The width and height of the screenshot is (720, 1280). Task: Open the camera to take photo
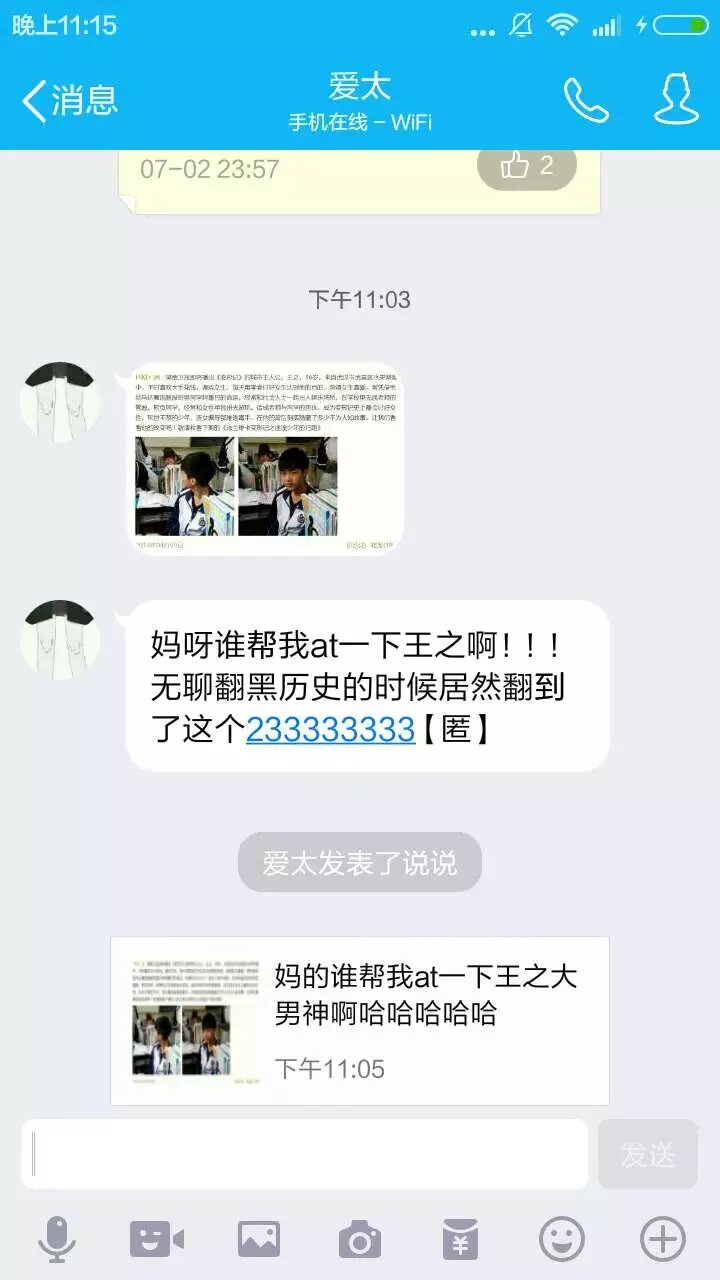coord(359,1240)
